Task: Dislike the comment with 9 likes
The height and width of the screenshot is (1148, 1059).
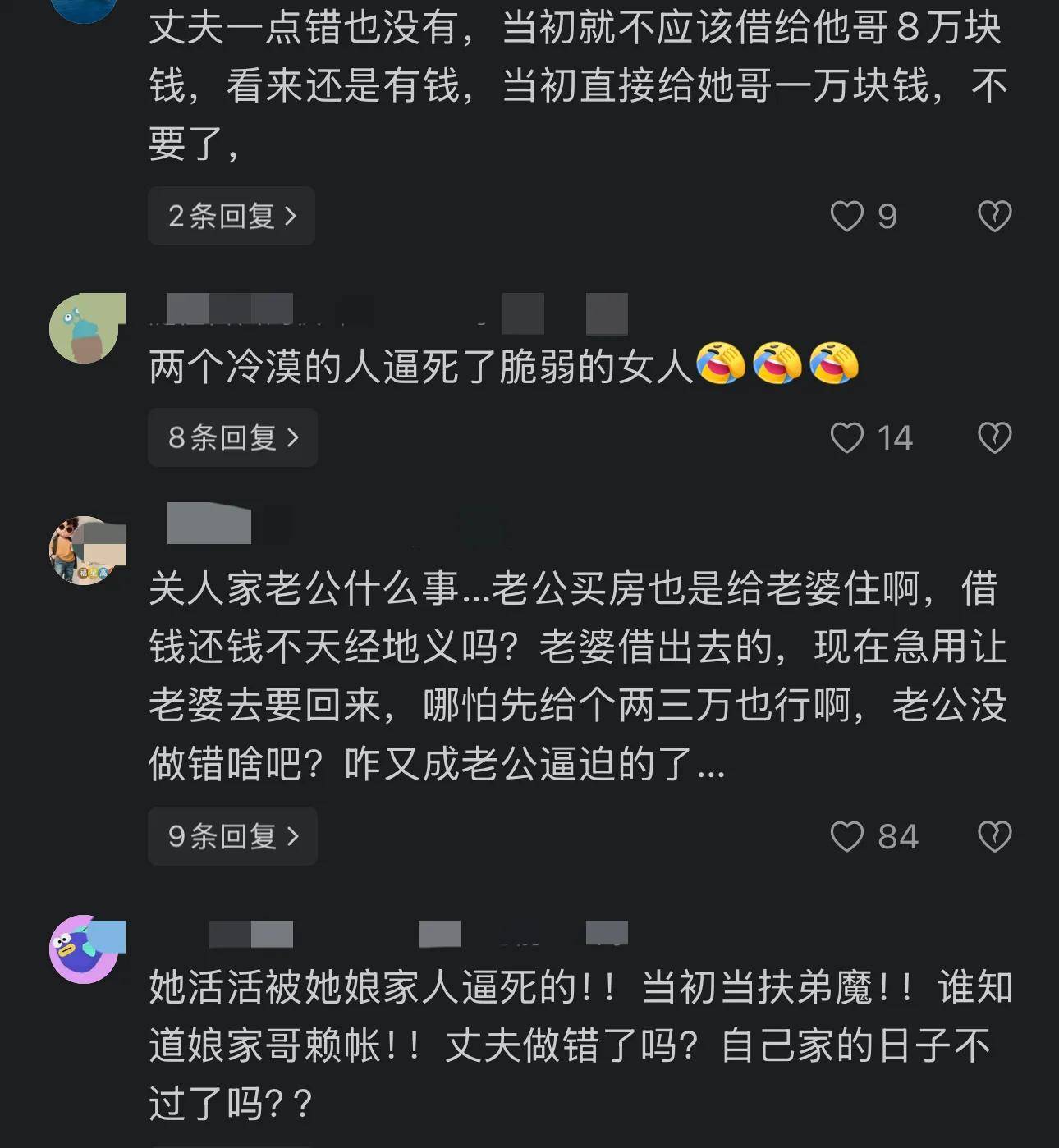Action: (994, 217)
